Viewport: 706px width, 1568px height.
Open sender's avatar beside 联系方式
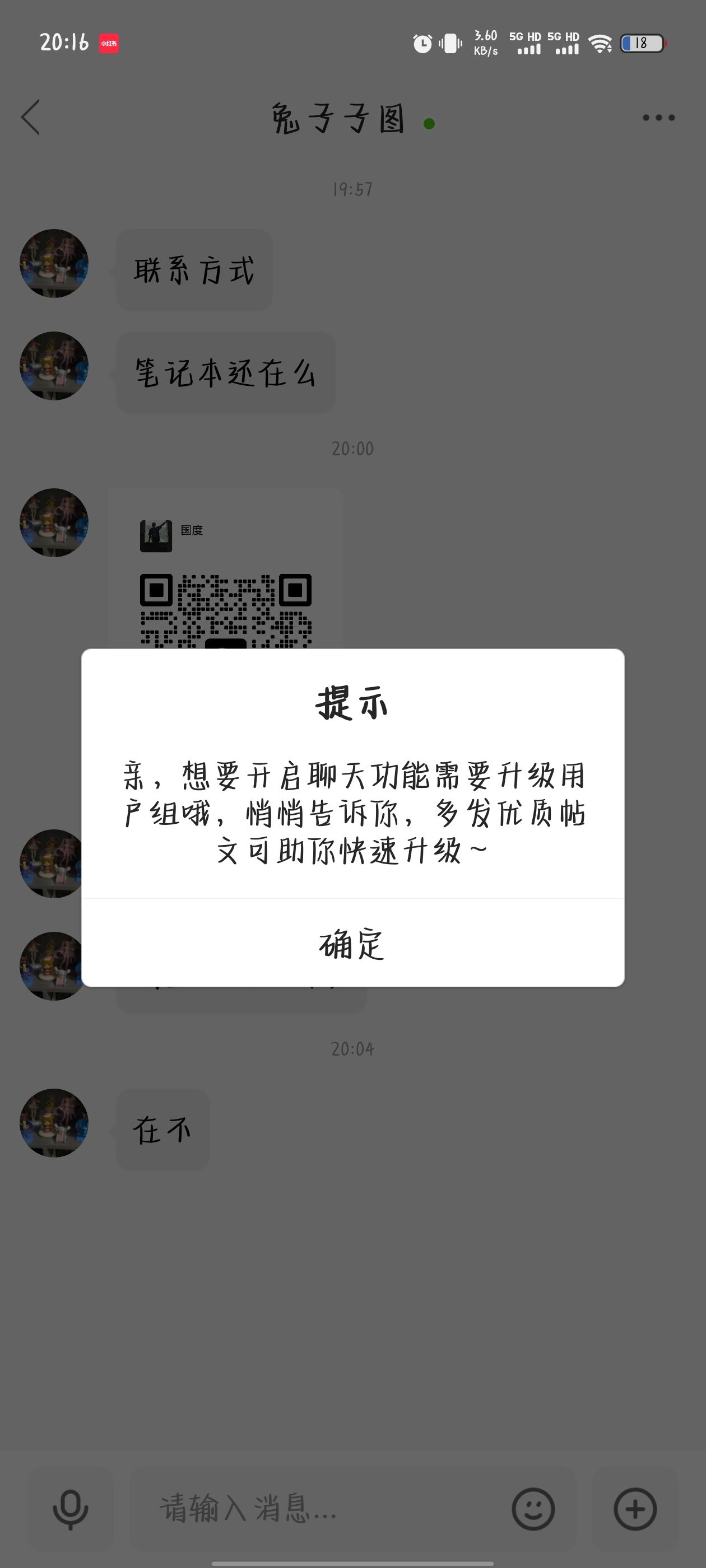[x=54, y=264]
